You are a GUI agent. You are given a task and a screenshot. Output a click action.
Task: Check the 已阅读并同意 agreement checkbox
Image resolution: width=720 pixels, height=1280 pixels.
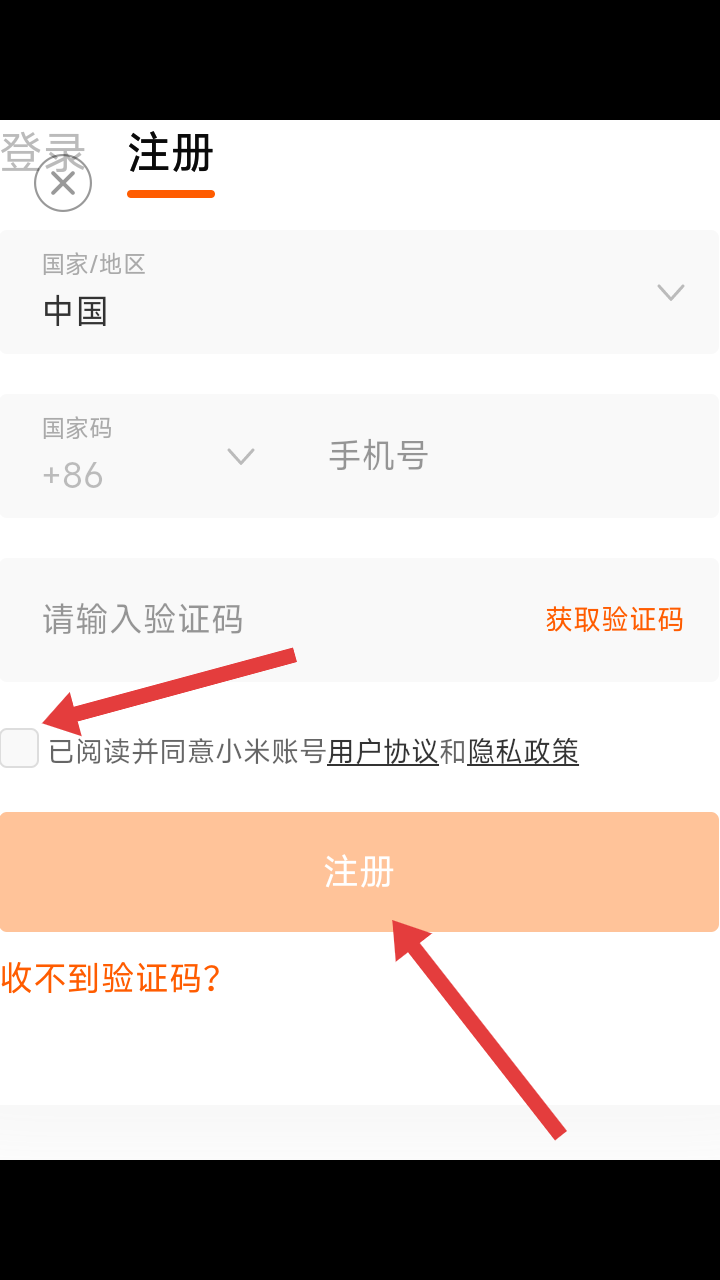[19, 748]
